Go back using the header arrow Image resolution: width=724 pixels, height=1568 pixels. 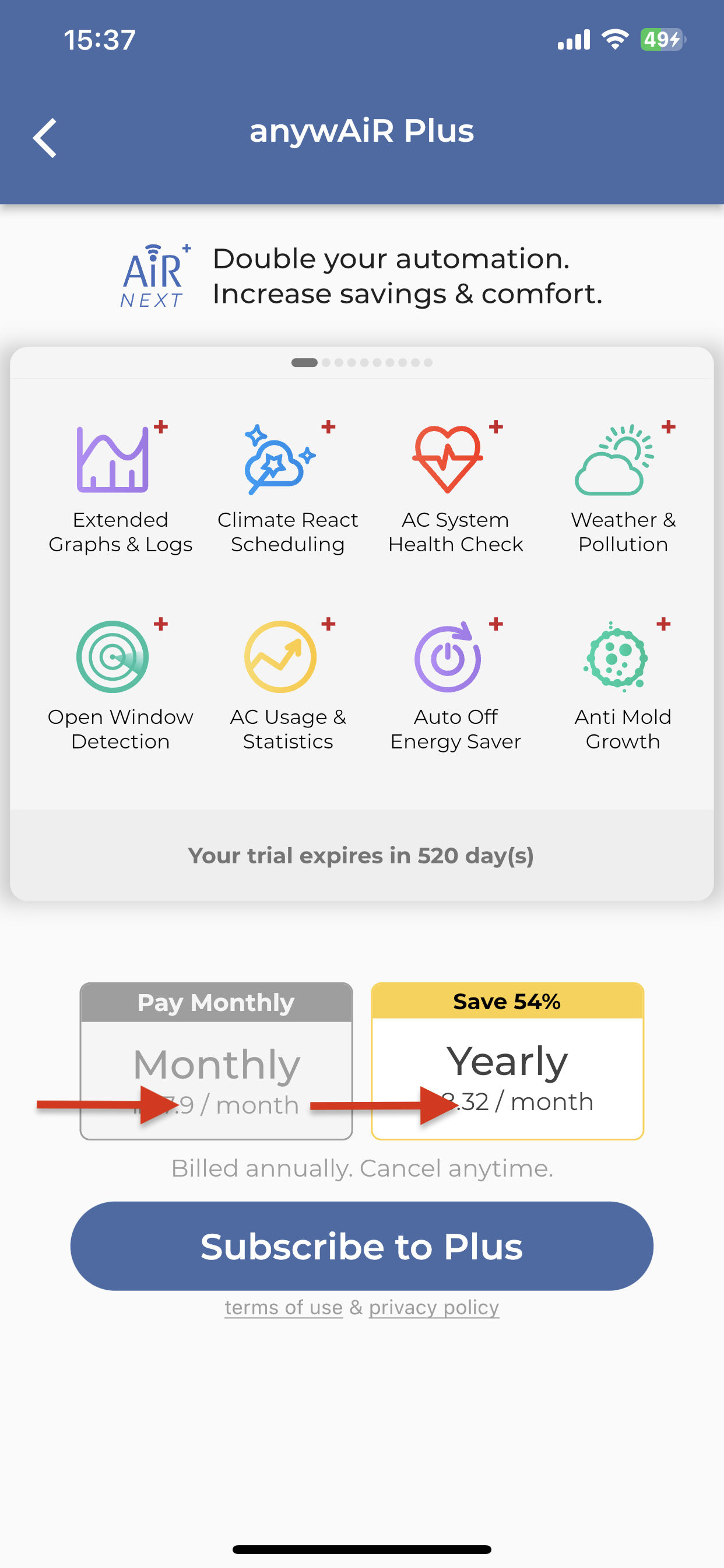point(45,138)
